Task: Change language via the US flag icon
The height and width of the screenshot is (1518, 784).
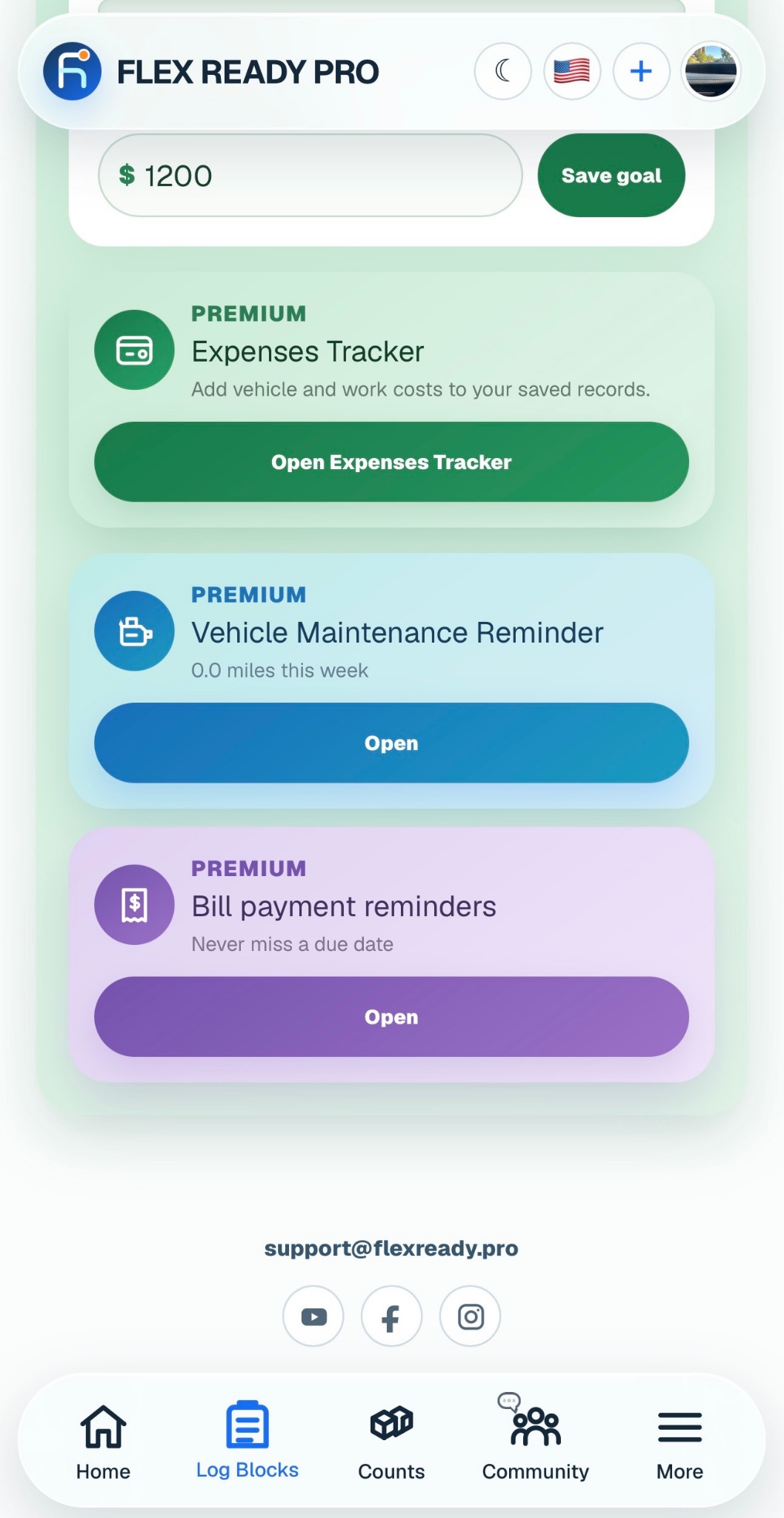Action: coord(572,71)
